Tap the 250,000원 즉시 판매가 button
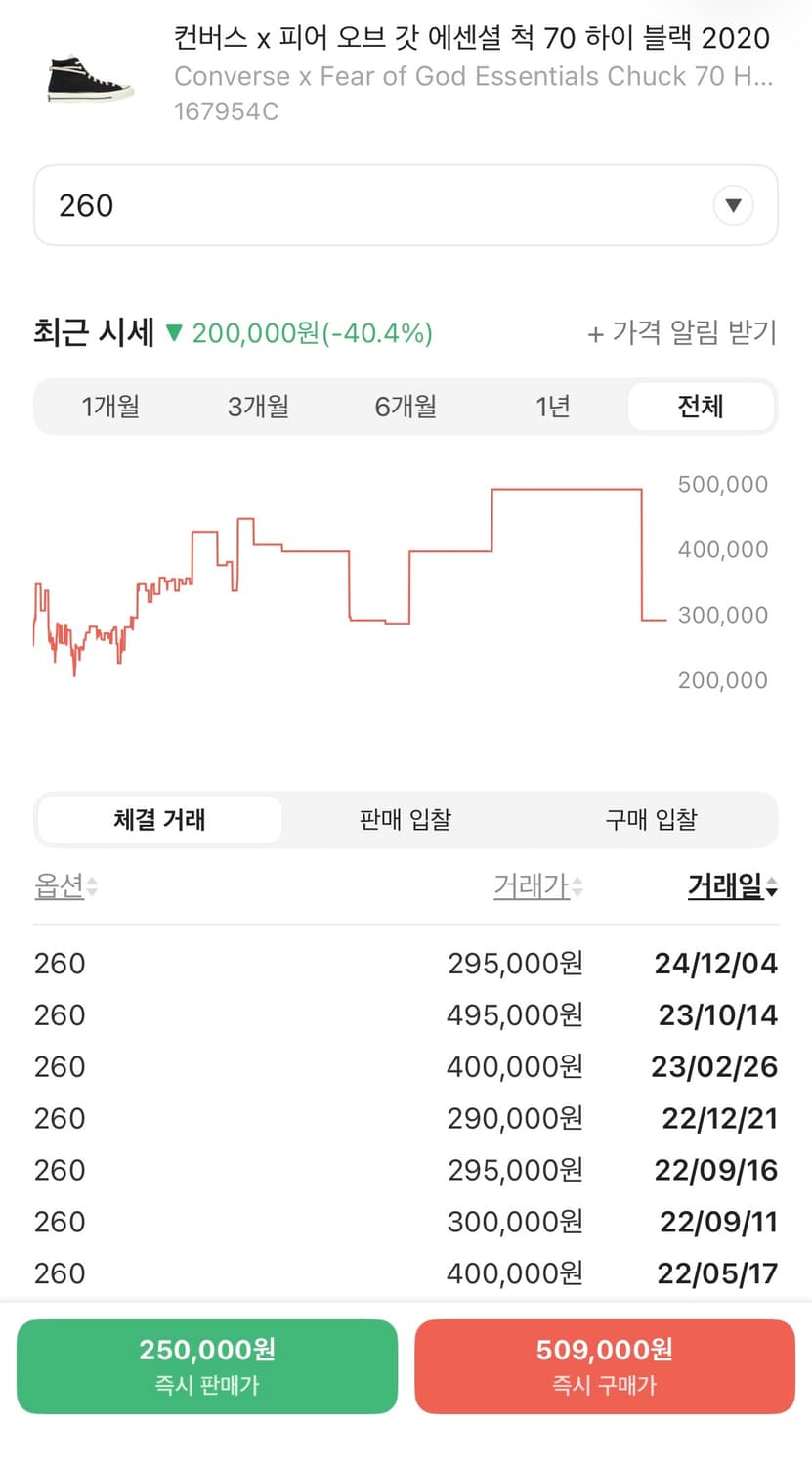This screenshot has width=812, height=1466. pos(207,1366)
